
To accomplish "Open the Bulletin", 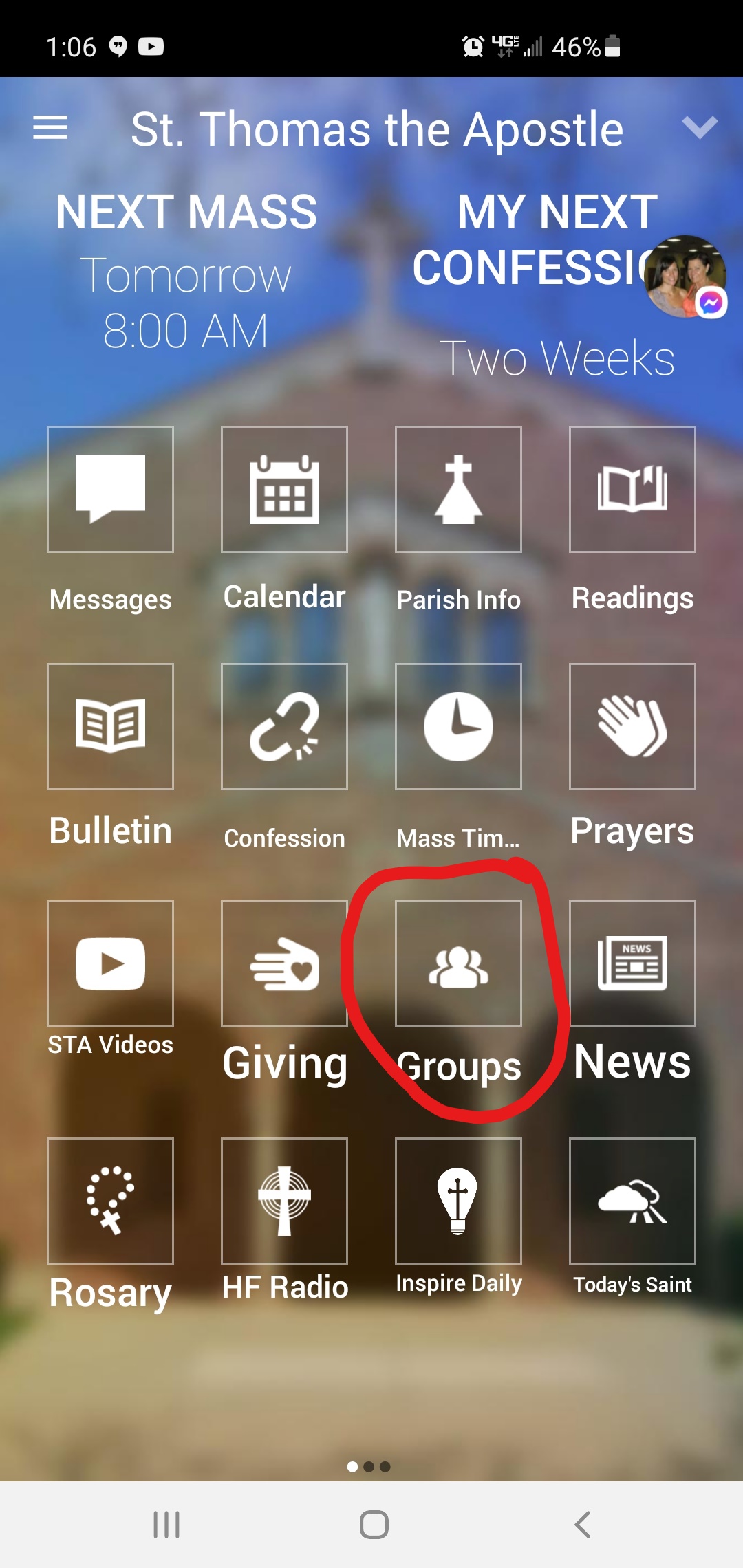I will coord(110,726).
